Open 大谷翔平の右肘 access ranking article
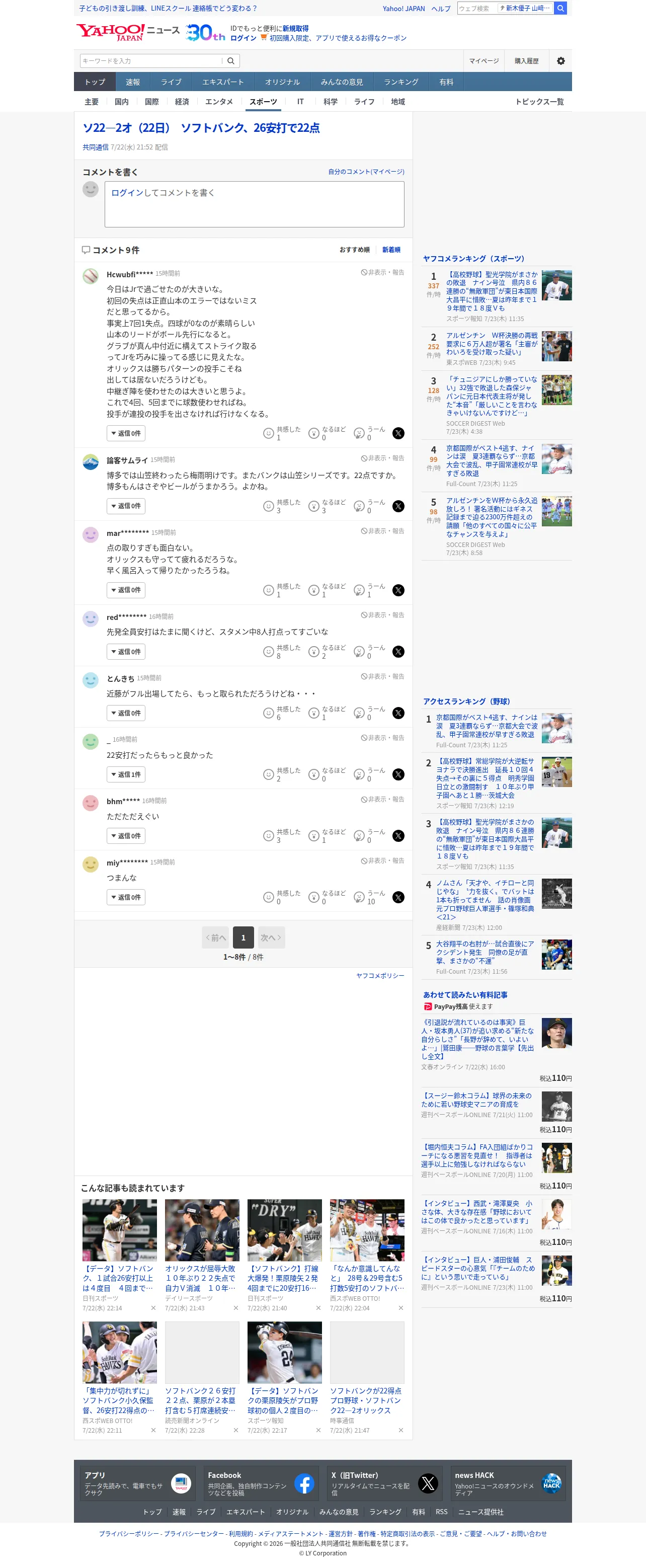The height and width of the screenshot is (1568, 646). [x=484, y=953]
